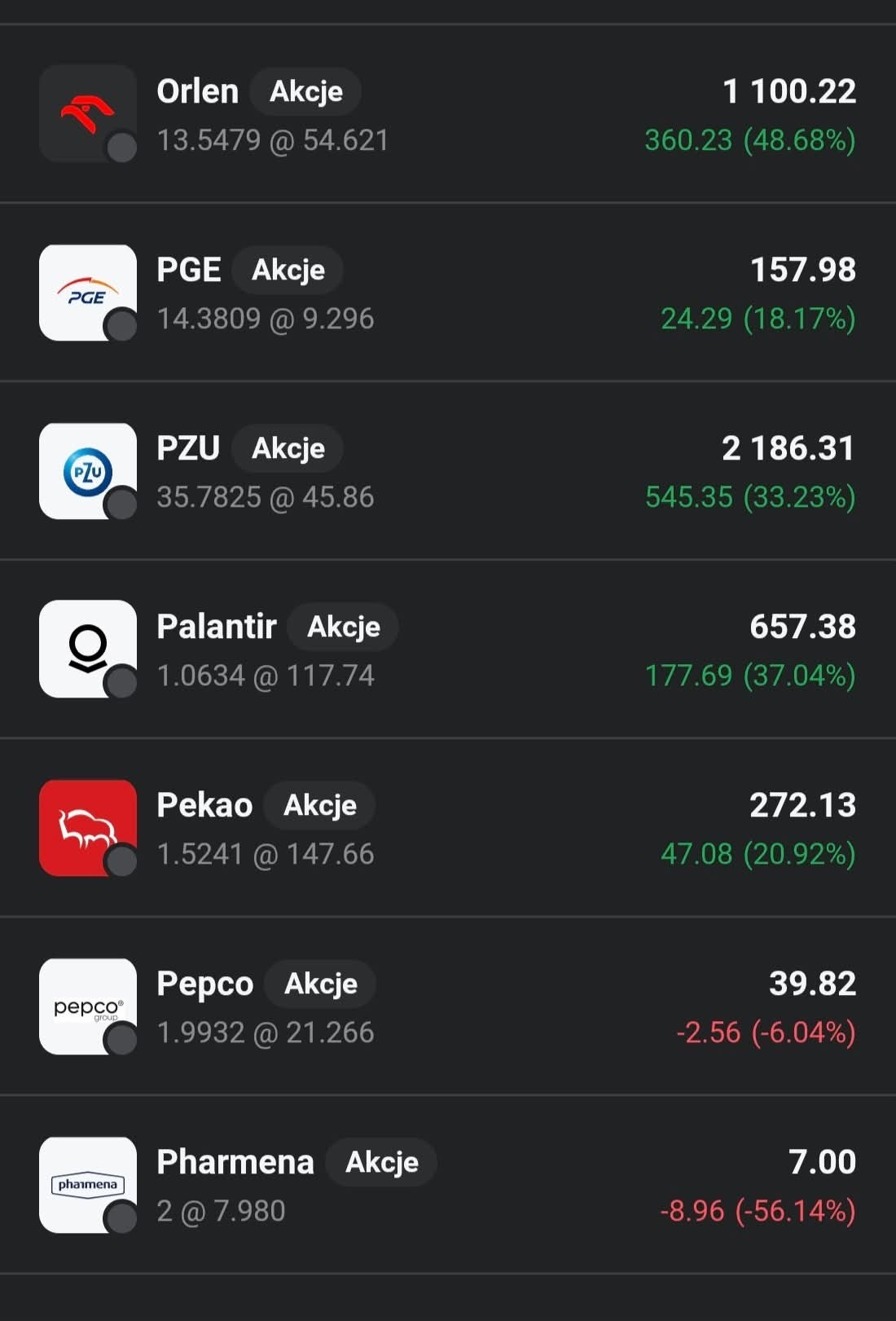Open the Orlen stock position
Image resolution: width=896 pixels, height=1321 pixels.
pyautogui.click(x=448, y=115)
